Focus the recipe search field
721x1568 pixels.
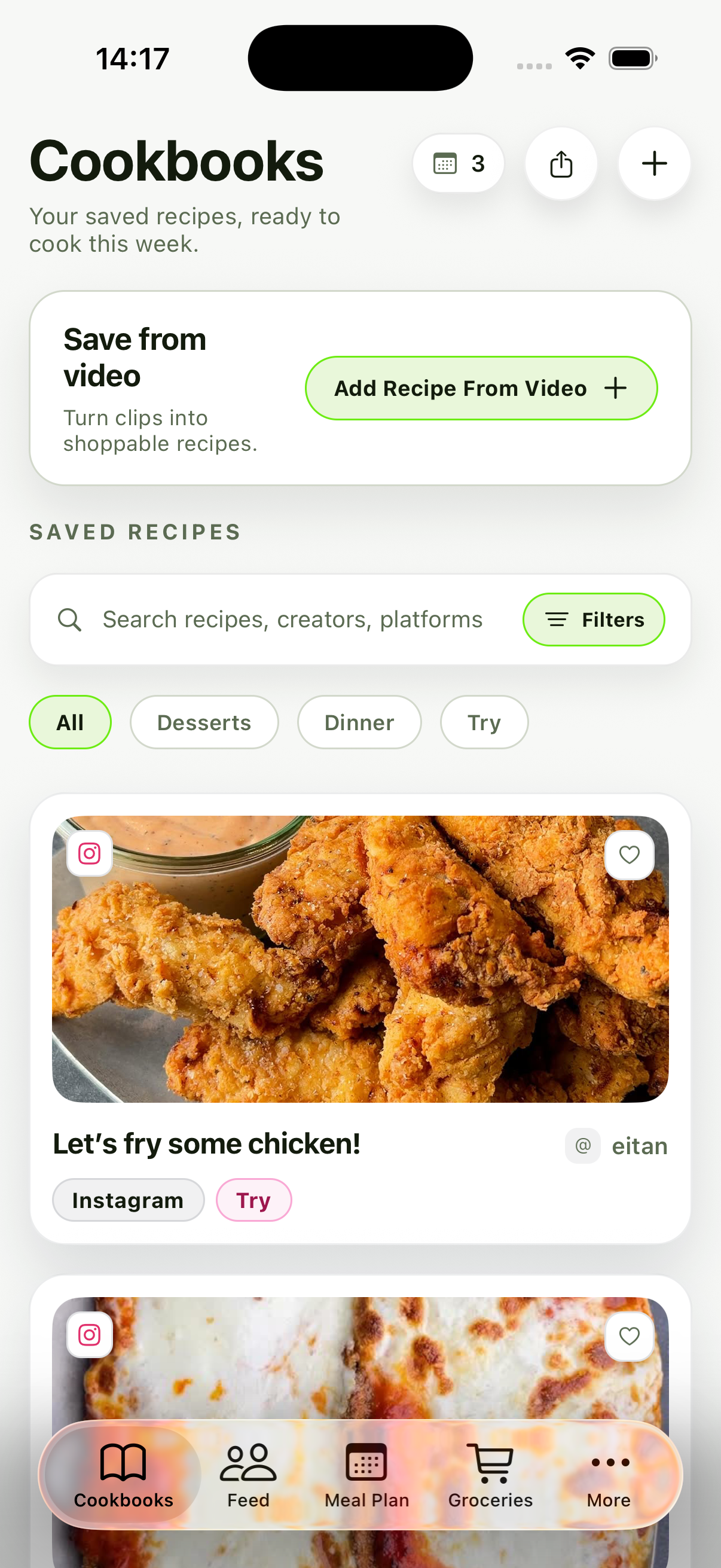click(292, 620)
